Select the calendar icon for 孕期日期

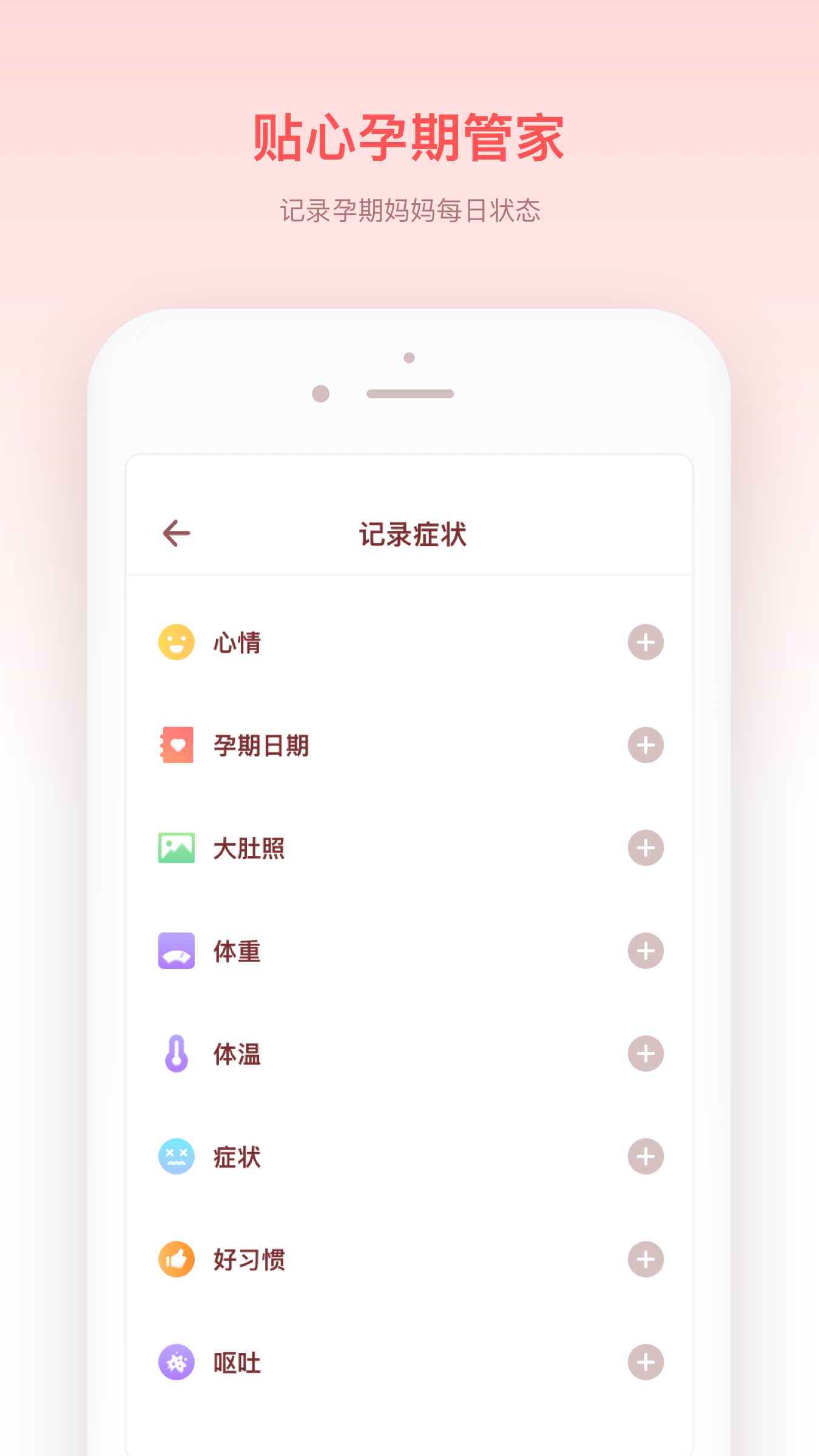click(177, 745)
